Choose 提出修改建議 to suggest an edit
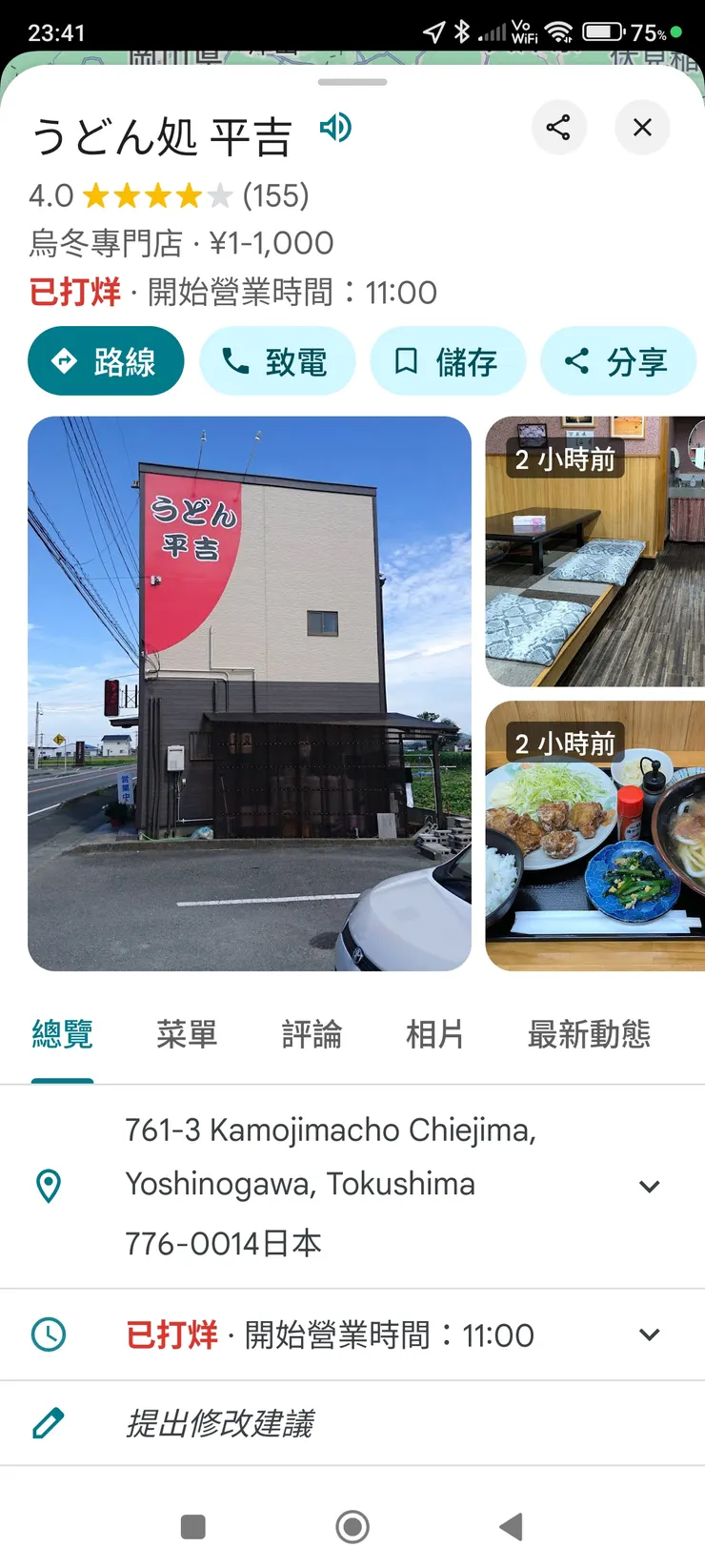The image size is (705, 1568). [x=220, y=1423]
